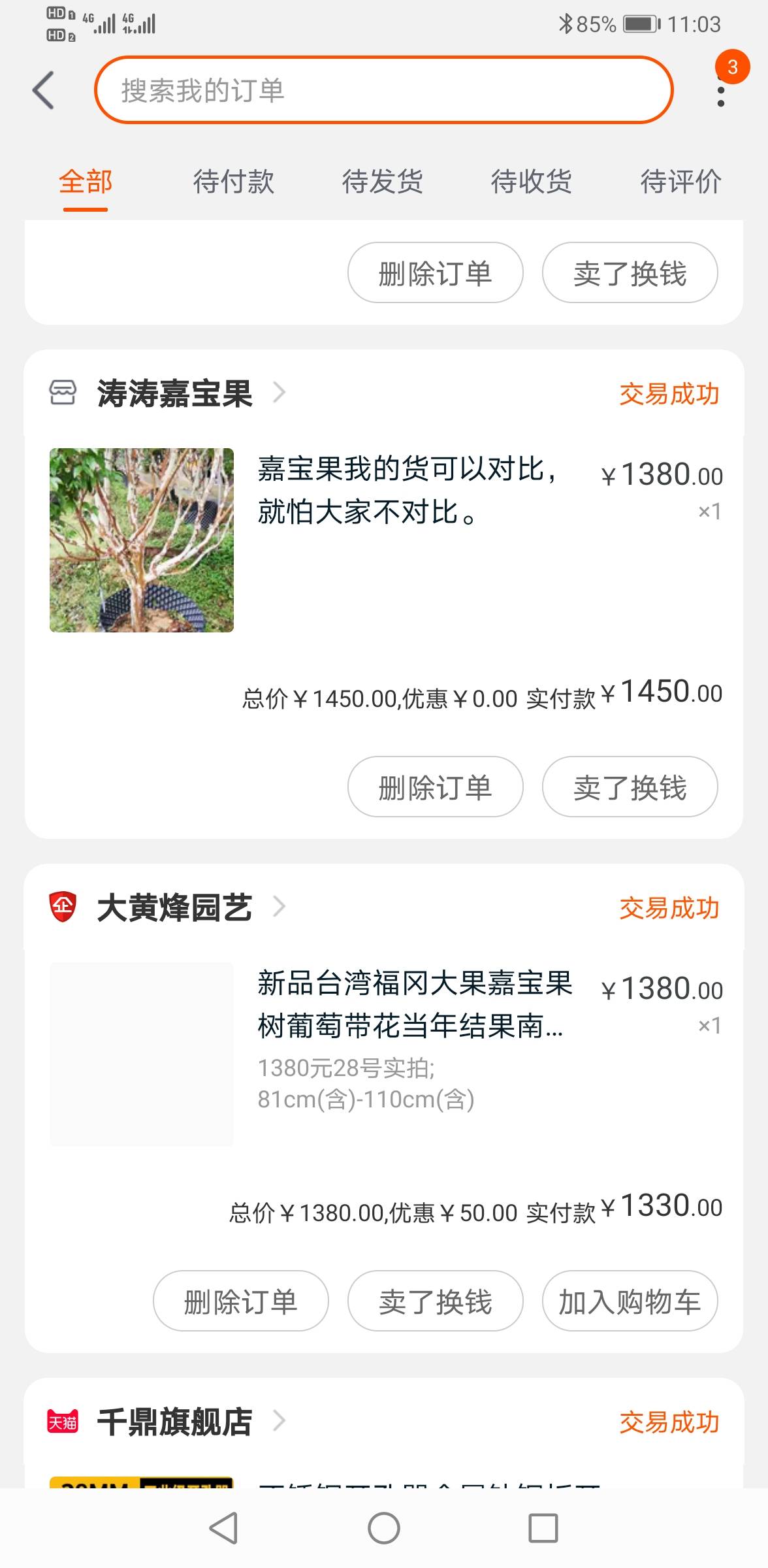The width and height of the screenshot is (768, 1568).
Task: Delete the 大黄烽园艺 order via 删除订单
Action: (241, 1301)
